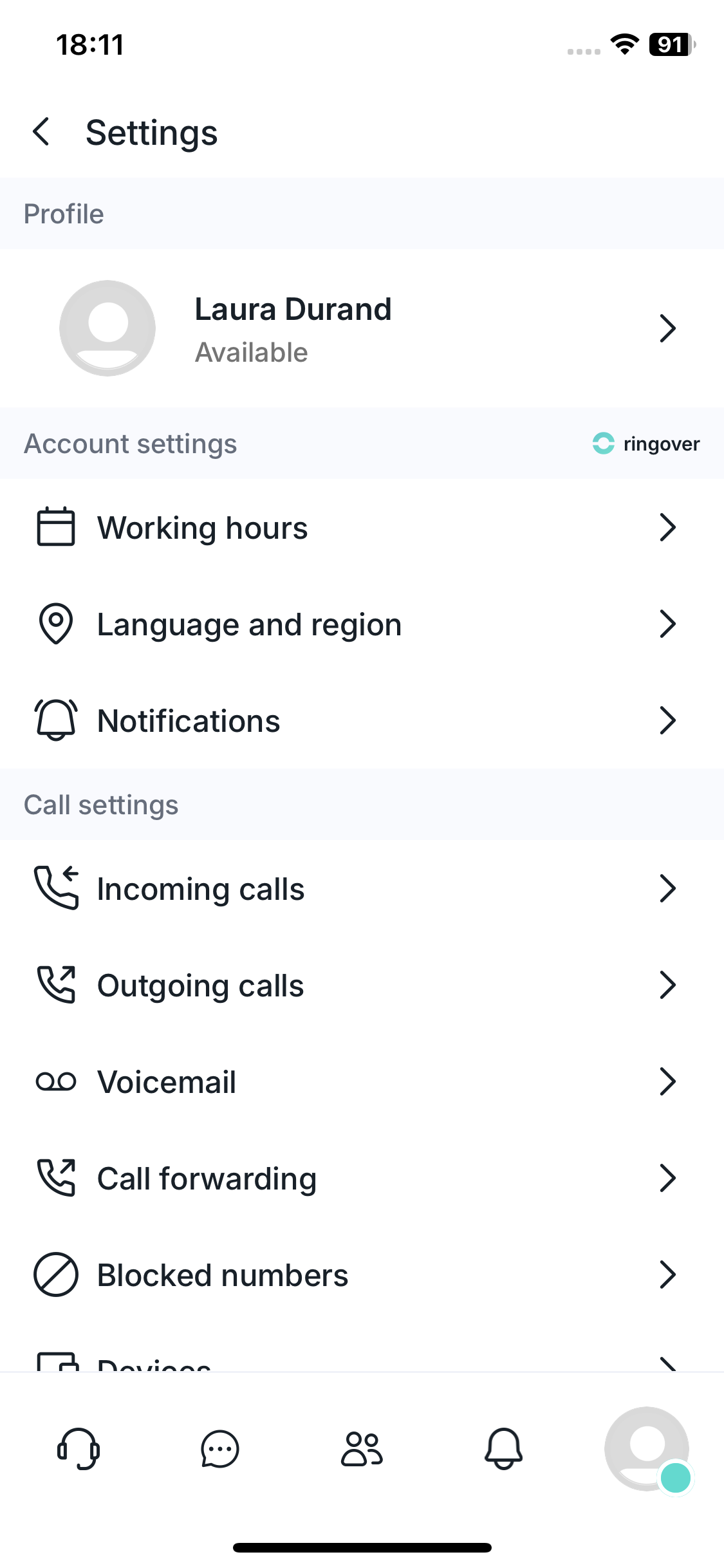Screen dimensions: 724x1568
Task: Open Notifications settings
Action: click(360, 721)
